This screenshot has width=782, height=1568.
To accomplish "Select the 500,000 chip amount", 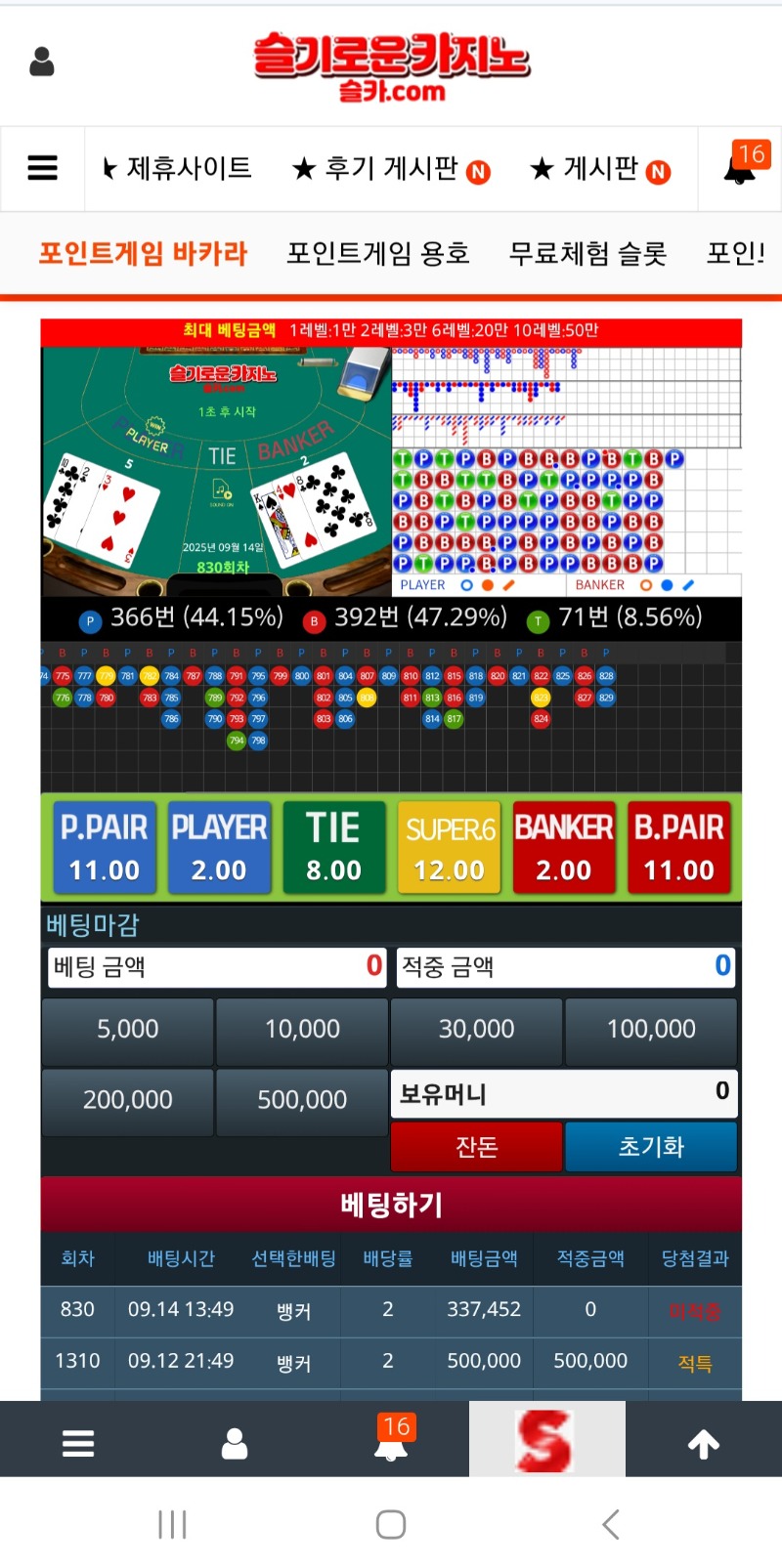I will click(302, 1101).
